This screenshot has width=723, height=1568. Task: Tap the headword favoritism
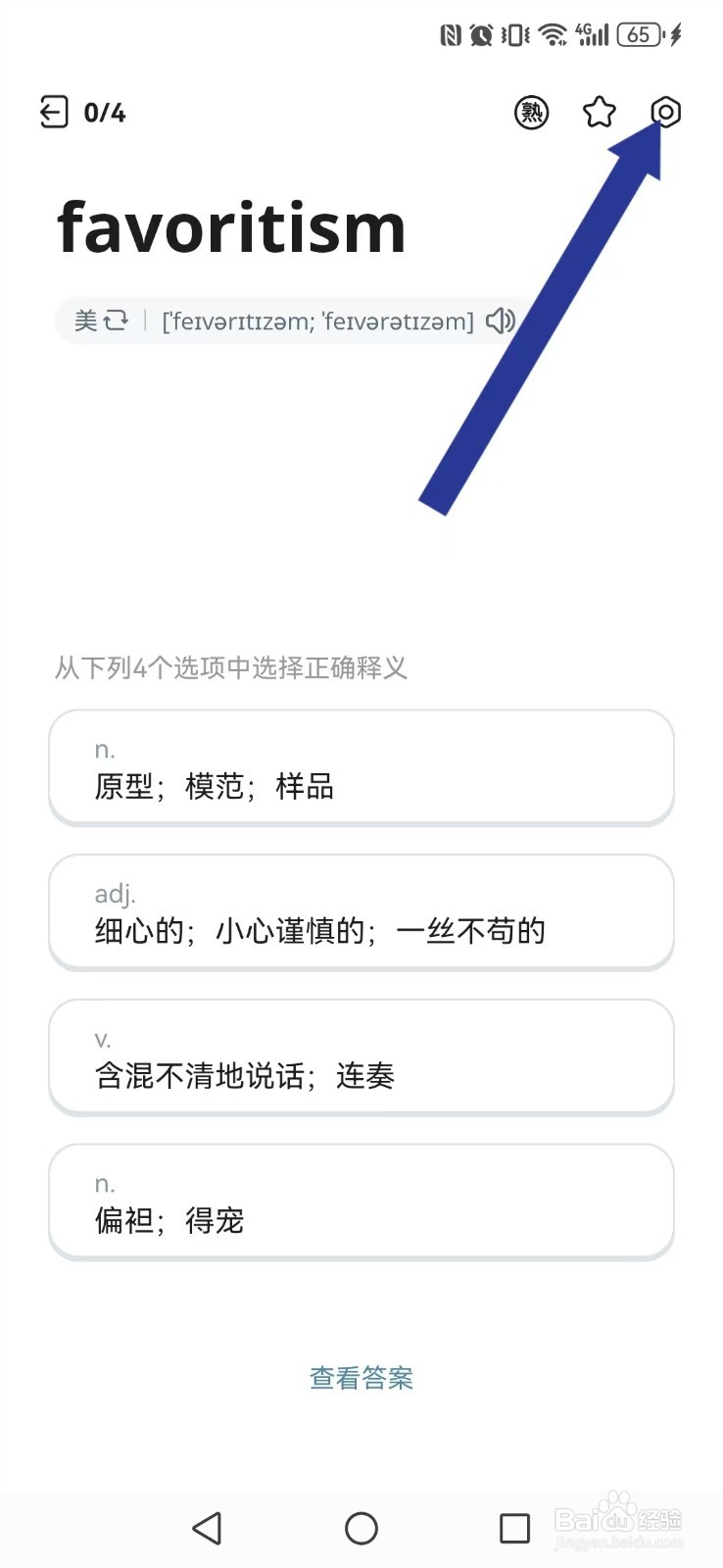[x=231, y=224]
